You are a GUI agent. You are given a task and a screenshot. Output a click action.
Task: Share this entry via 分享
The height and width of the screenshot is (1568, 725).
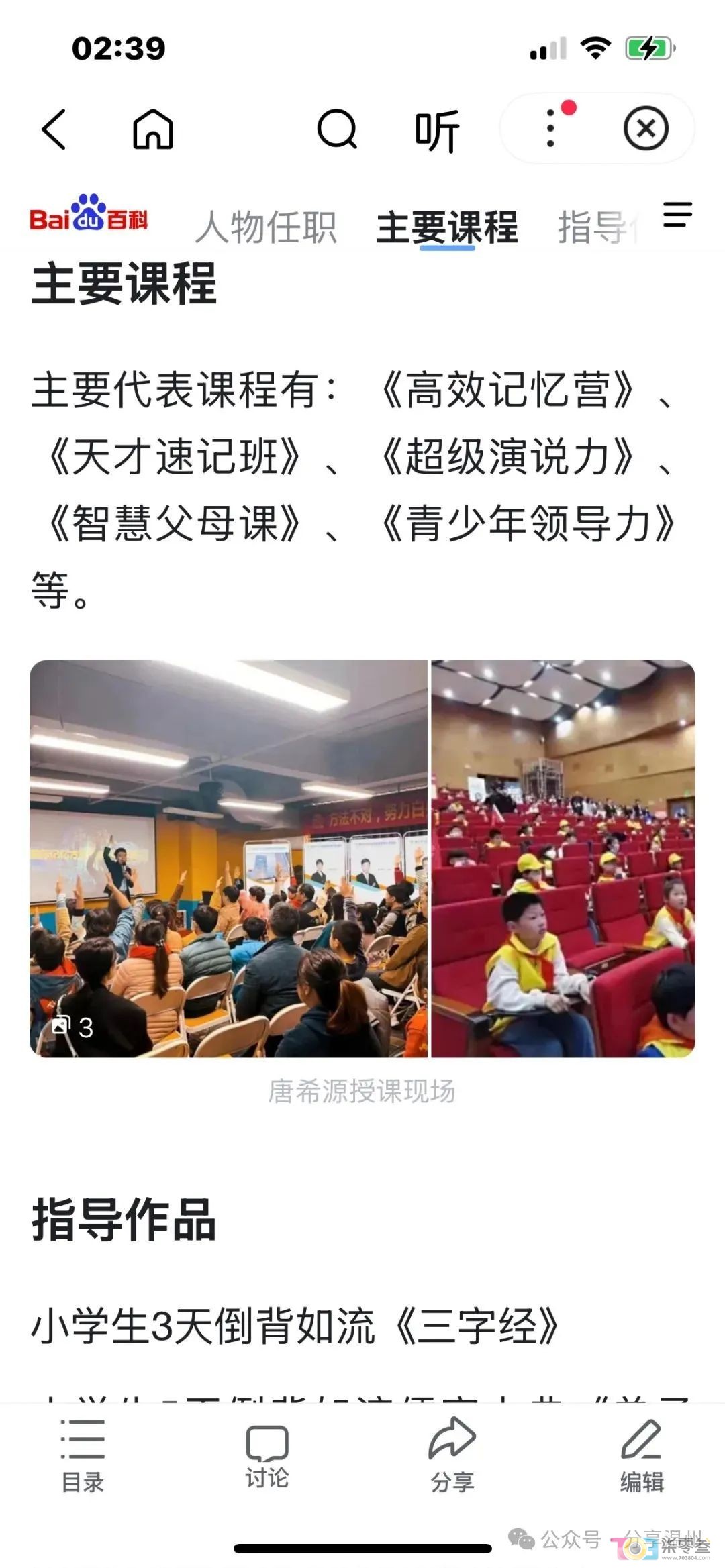pos(452,1453)
